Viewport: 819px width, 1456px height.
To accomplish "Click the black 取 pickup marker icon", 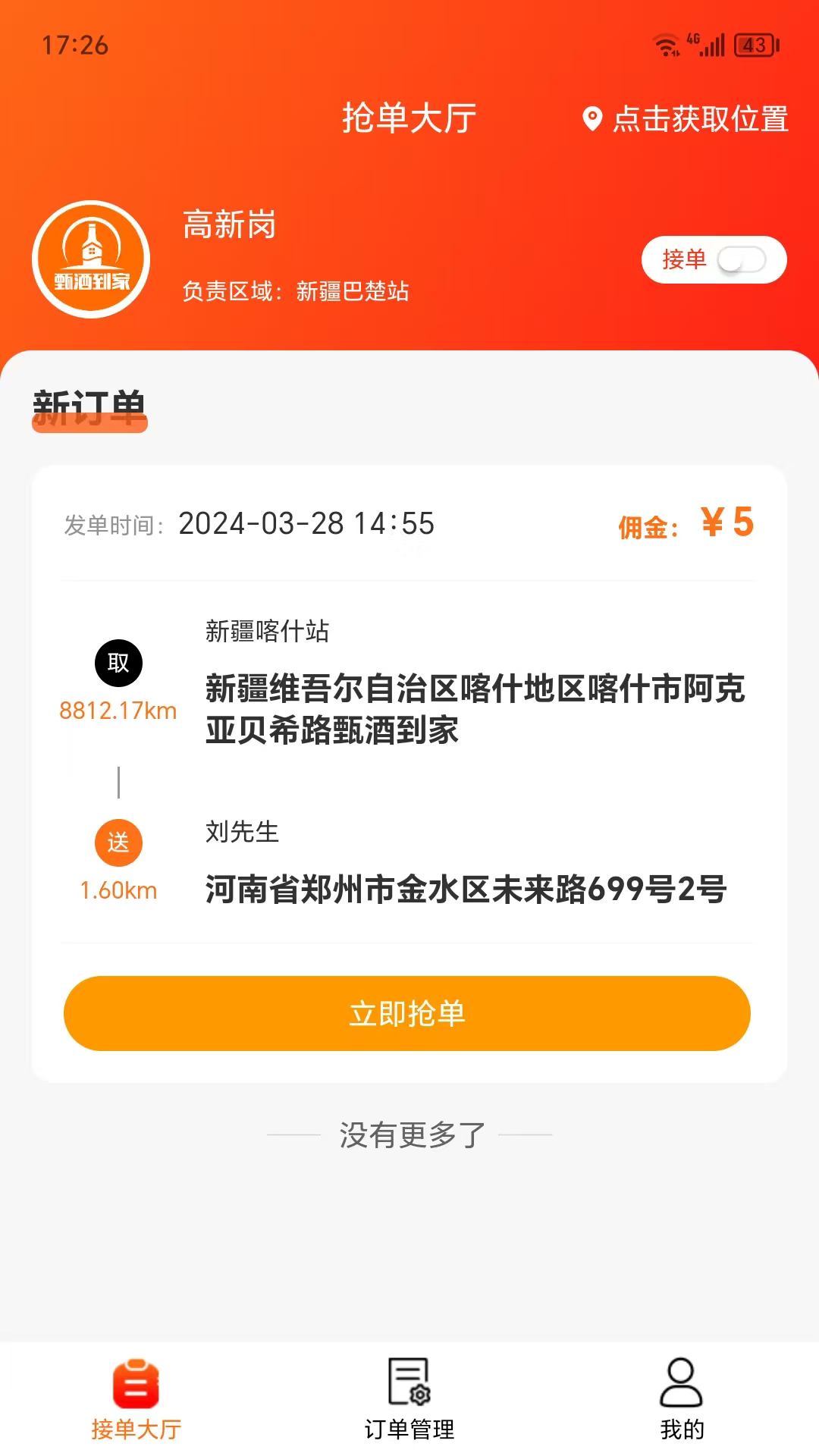I will tap(118, 662).
